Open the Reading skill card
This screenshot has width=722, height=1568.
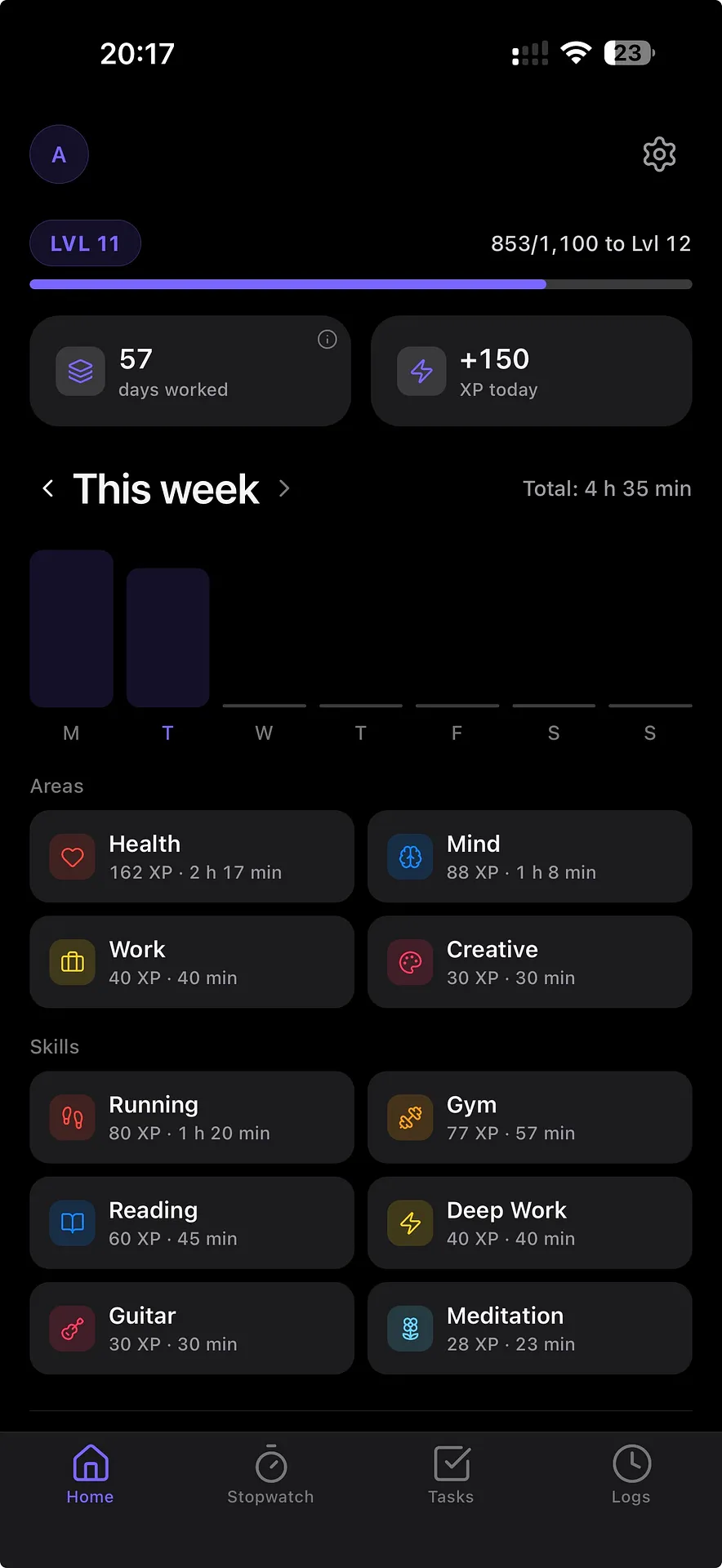pyautogui.click(x=192, y=1223)
